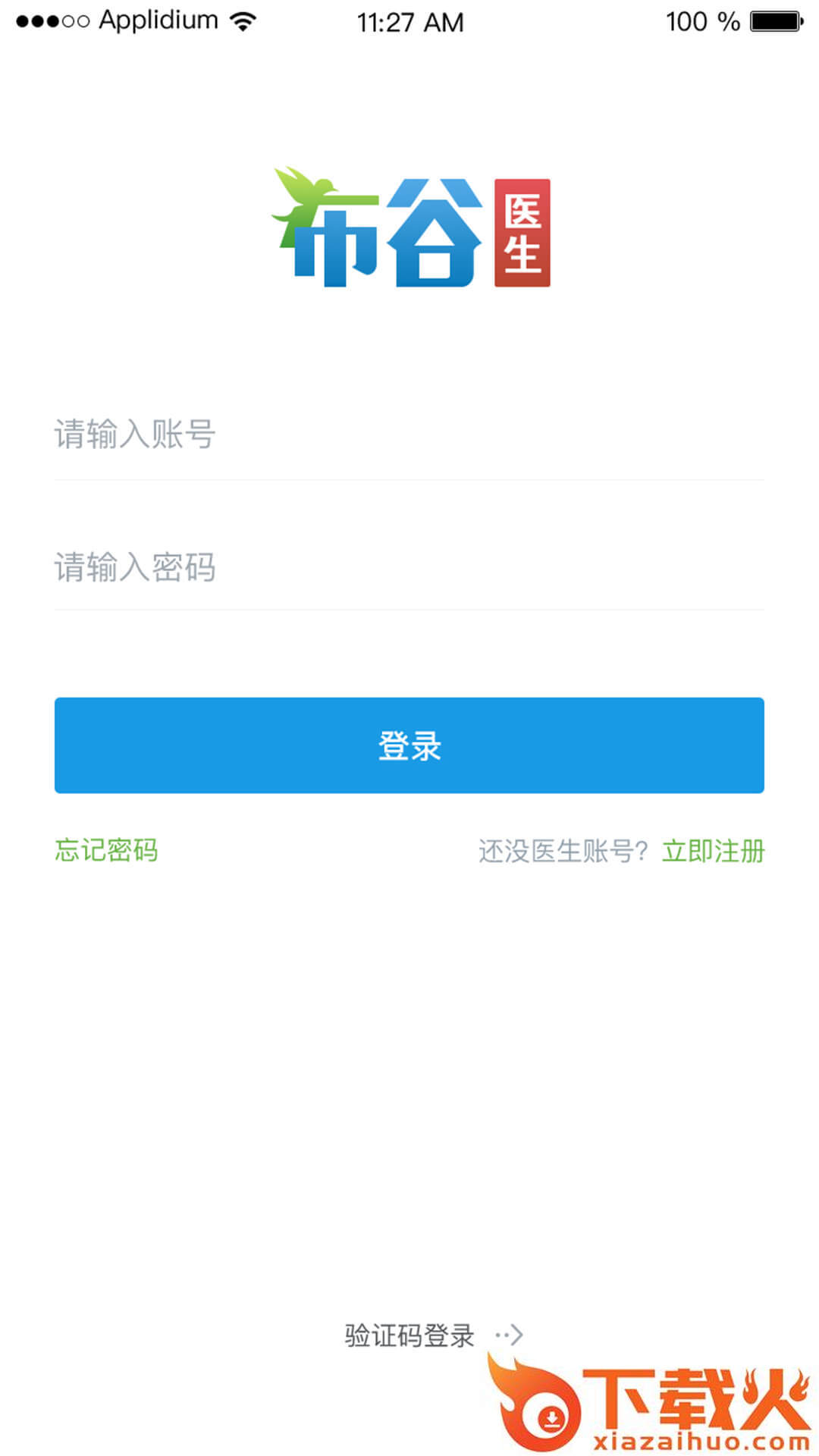819x1456 pixels.
Task: Tap the blue 登录 button
Action: pos(409,745)
